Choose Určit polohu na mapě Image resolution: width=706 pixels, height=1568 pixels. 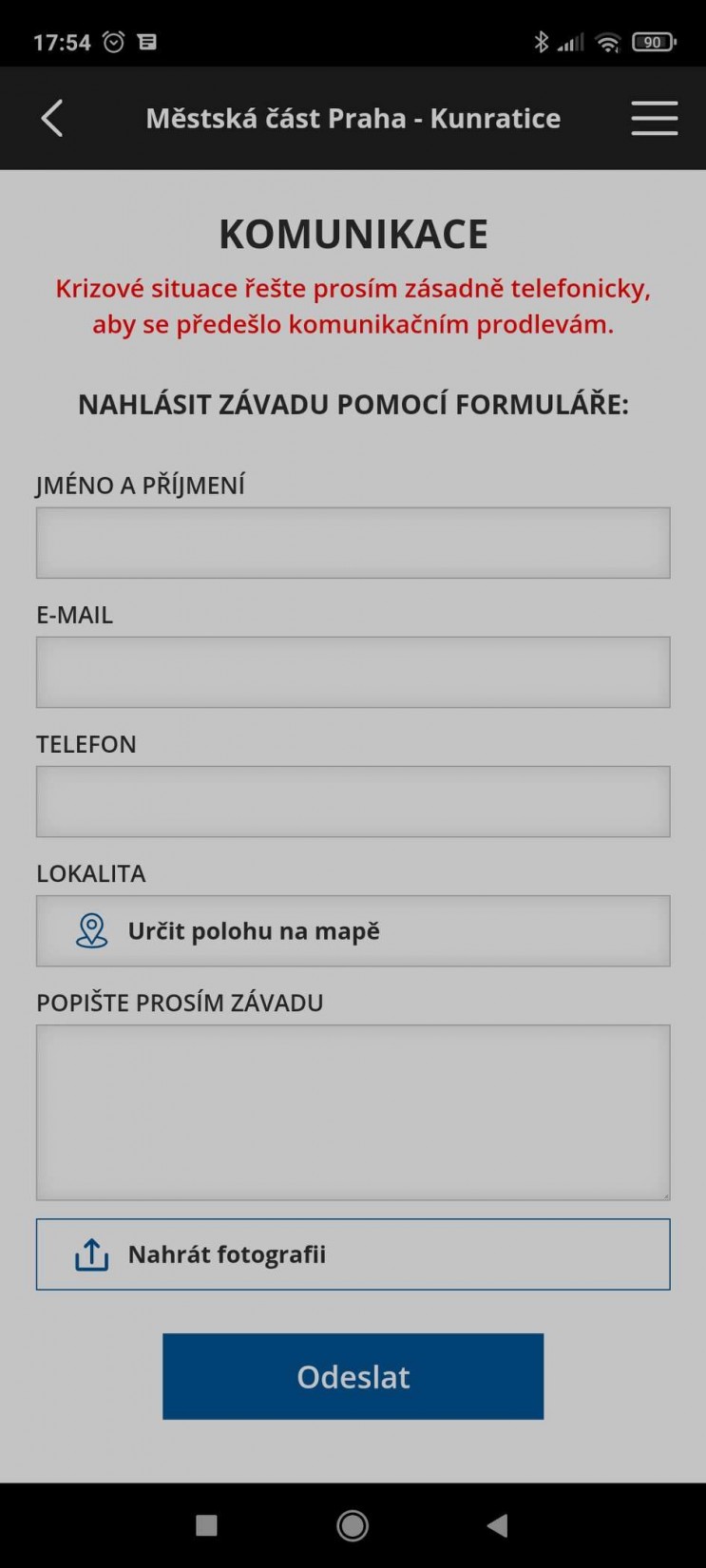click(x=353, y=930)
